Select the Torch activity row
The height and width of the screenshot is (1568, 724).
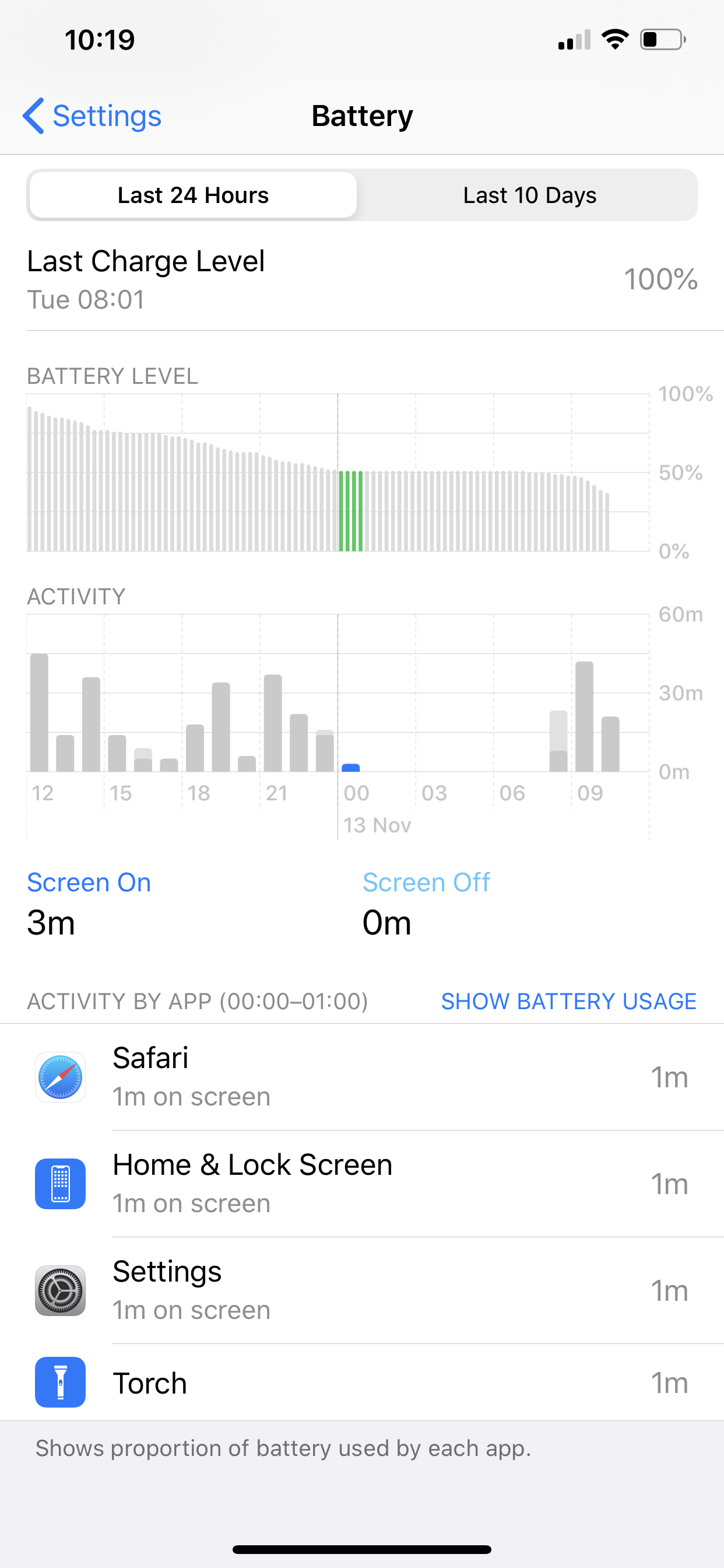(362, 1383)
